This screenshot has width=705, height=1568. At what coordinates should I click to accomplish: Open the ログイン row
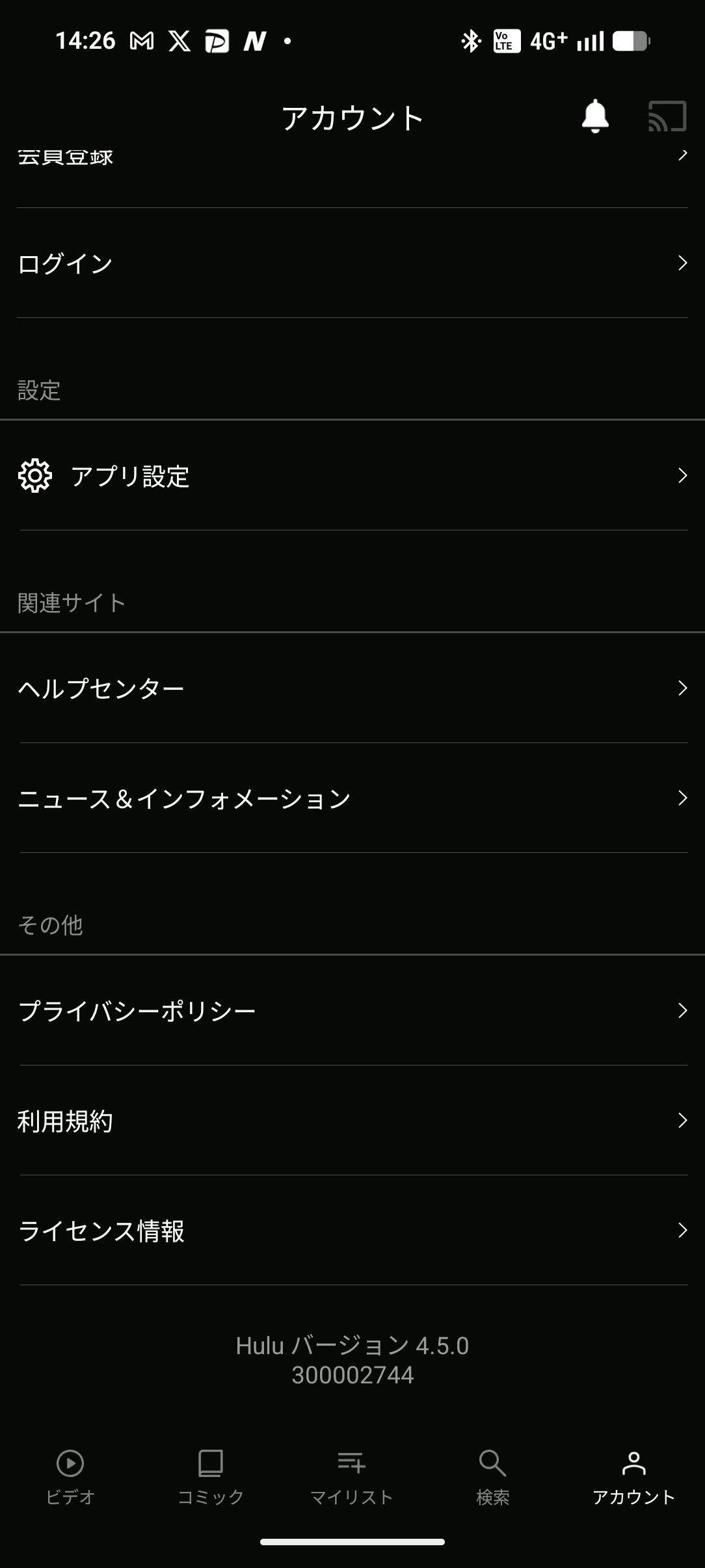(x=352, y=263)
